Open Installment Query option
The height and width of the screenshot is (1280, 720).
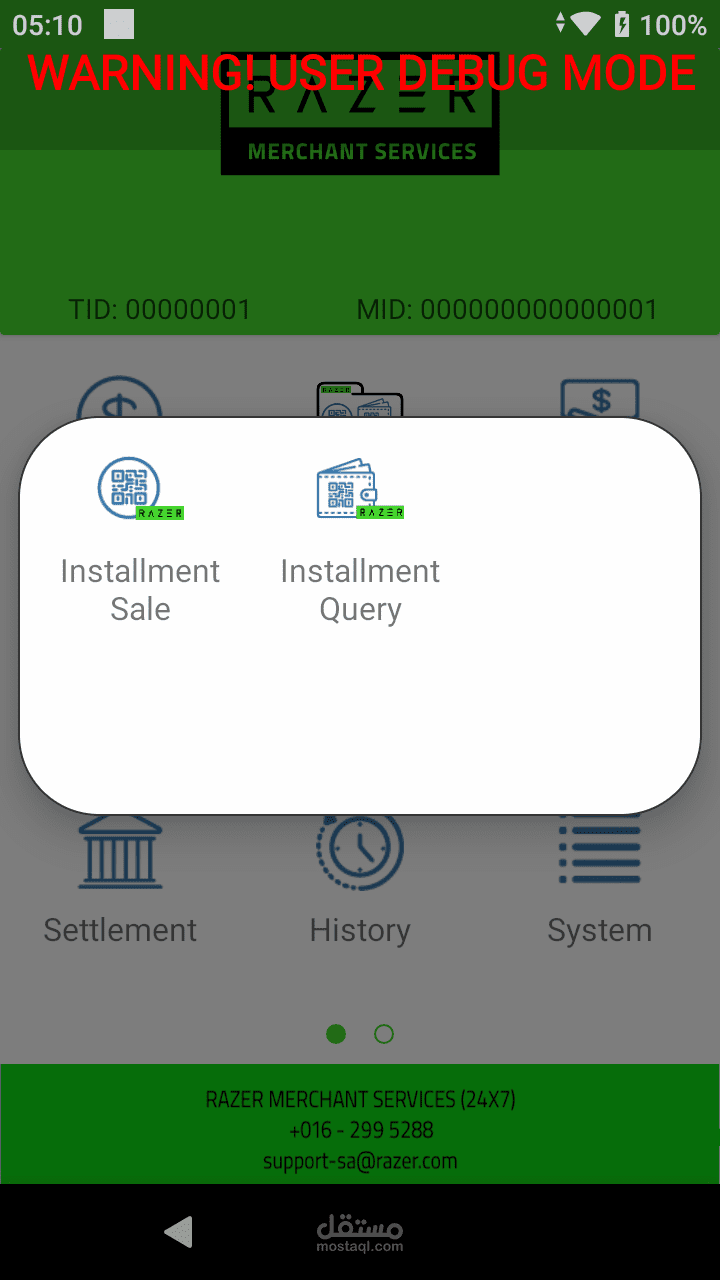[x=360, y=540]
